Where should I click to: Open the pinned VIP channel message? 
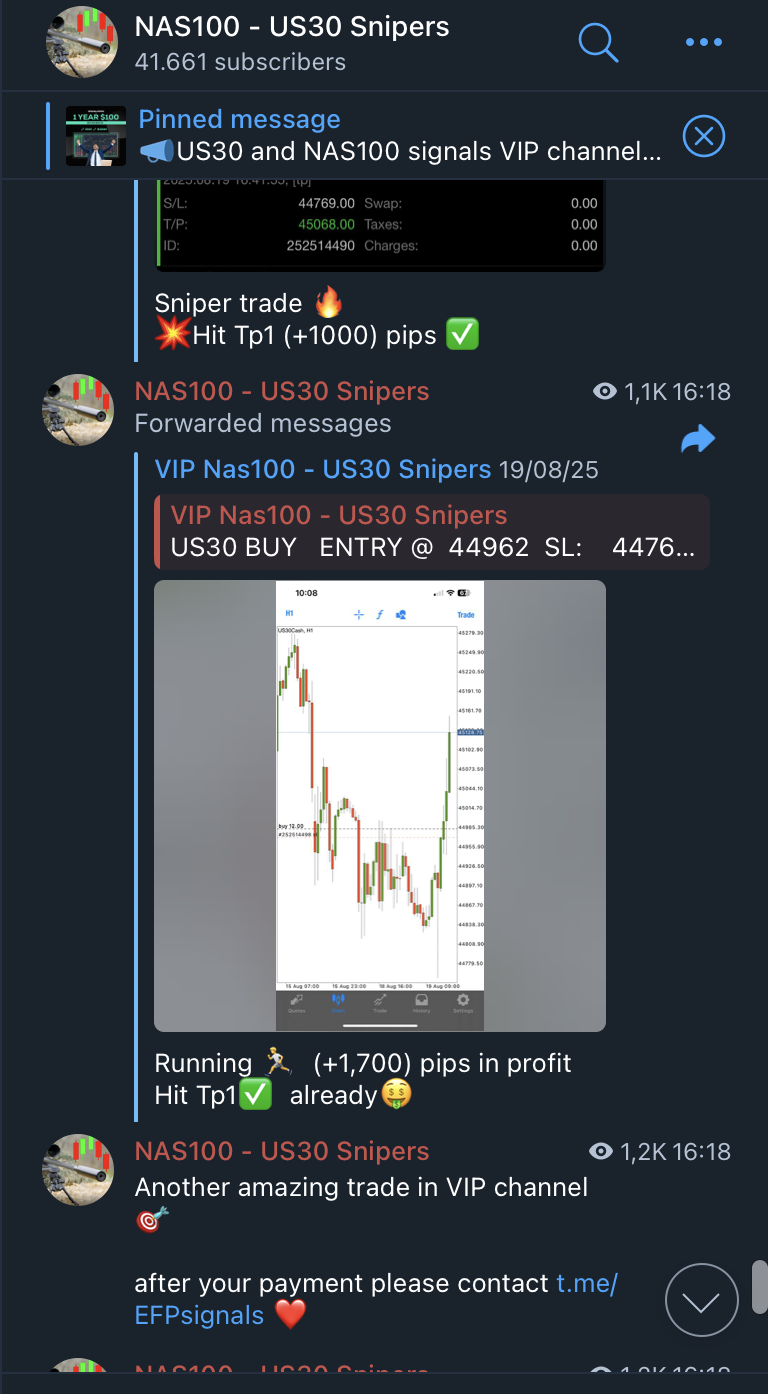400,136
